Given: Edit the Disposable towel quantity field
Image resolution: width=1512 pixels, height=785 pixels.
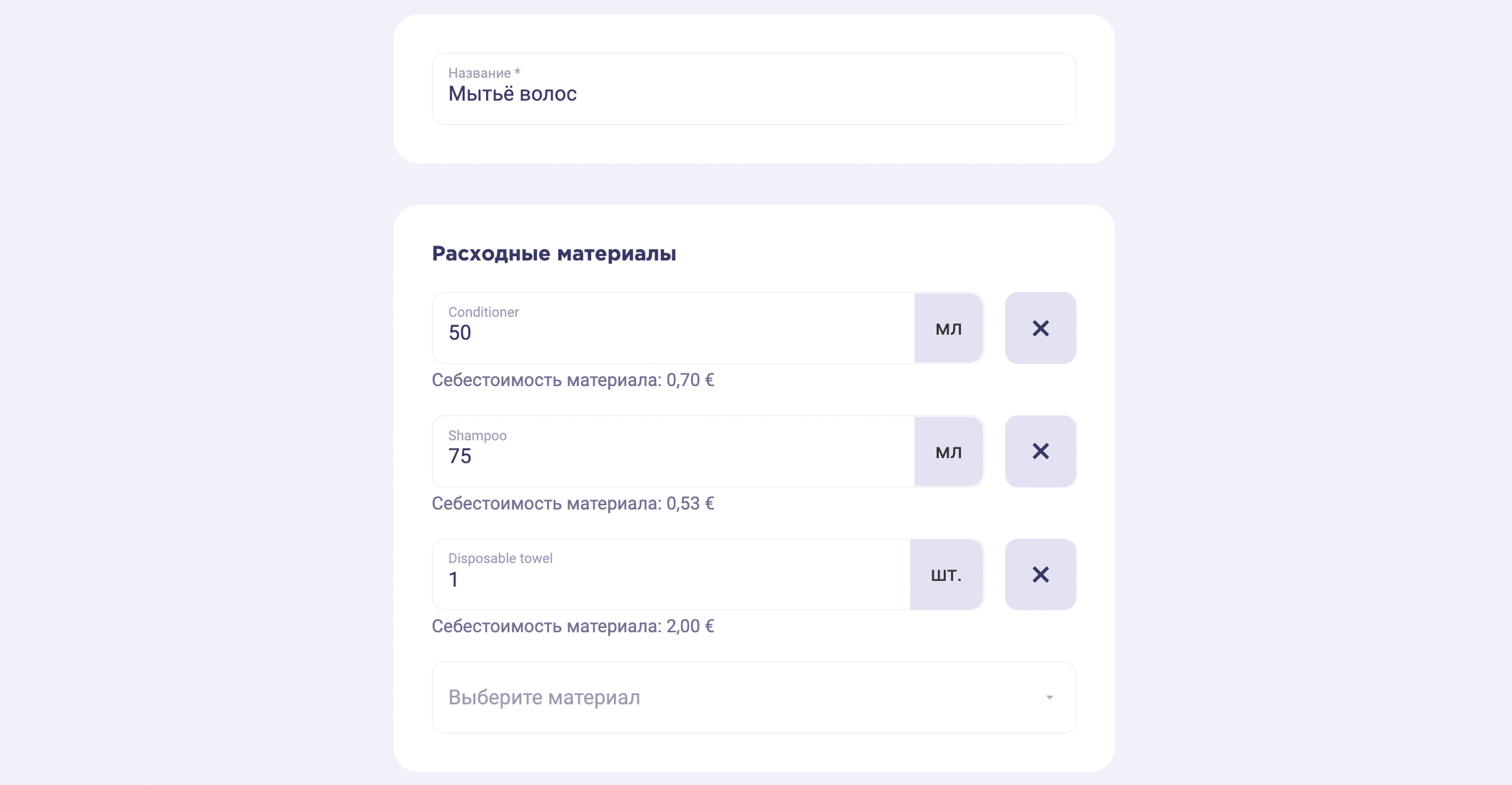Looking at the screenshot, I should [x=671, y=579].
